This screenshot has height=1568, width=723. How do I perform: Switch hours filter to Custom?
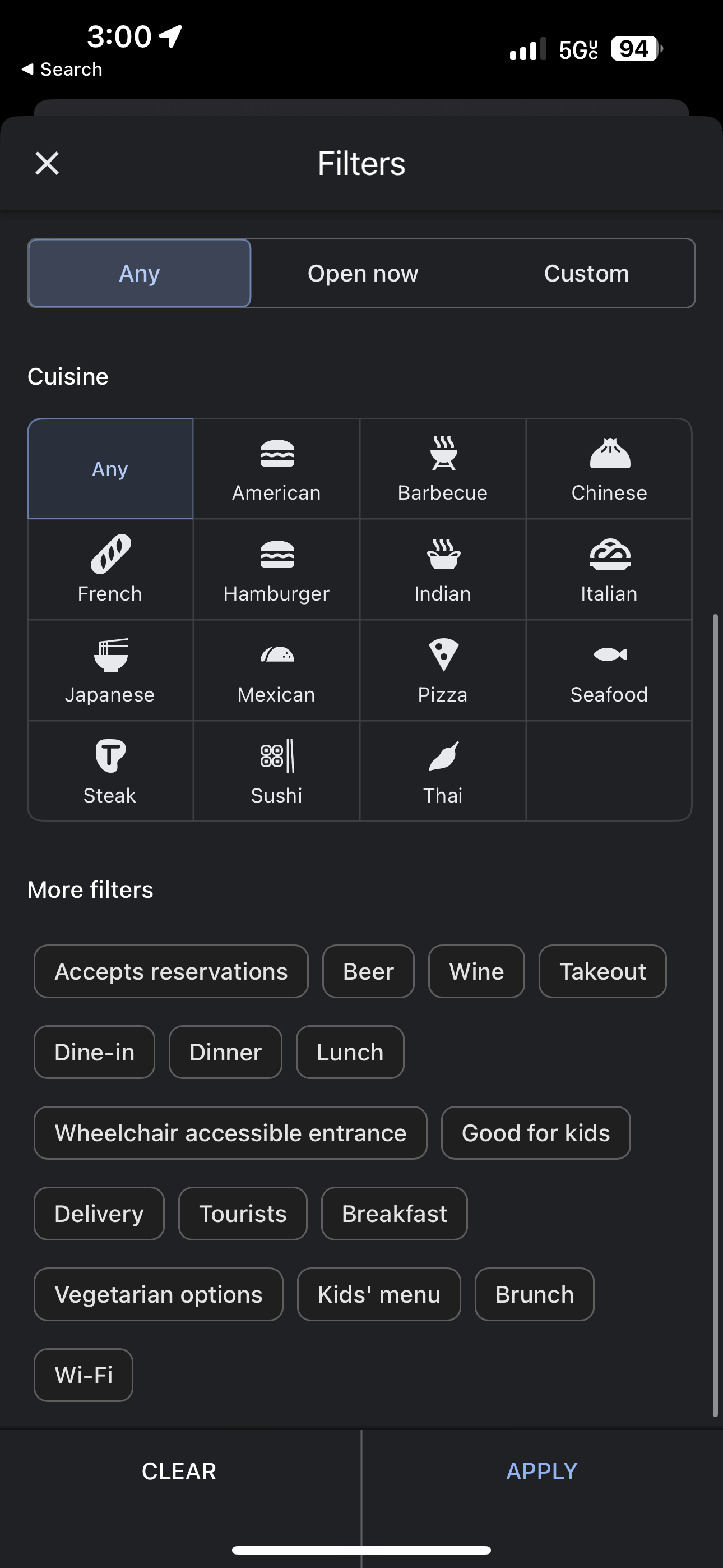(586, 273)
